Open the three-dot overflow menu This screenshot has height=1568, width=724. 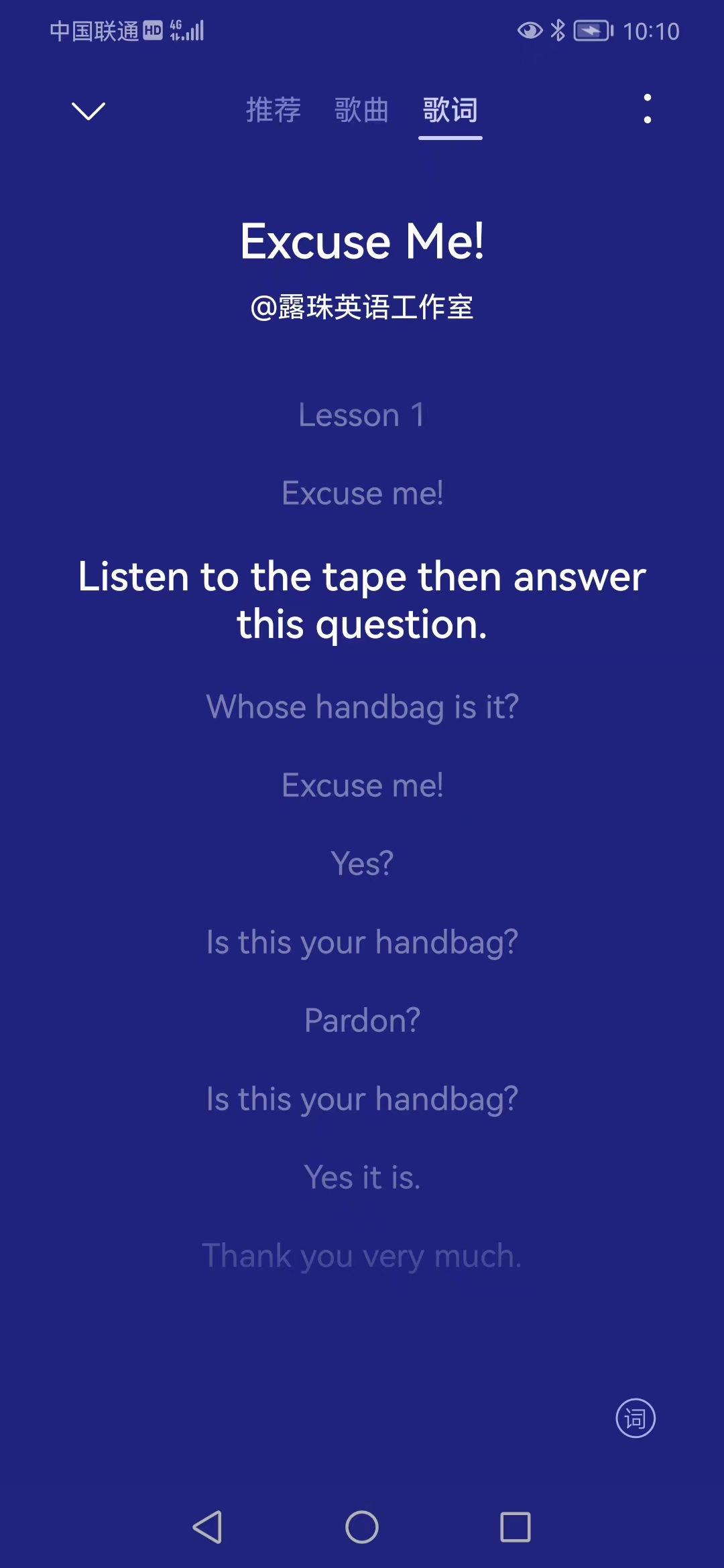click(647, 109)
